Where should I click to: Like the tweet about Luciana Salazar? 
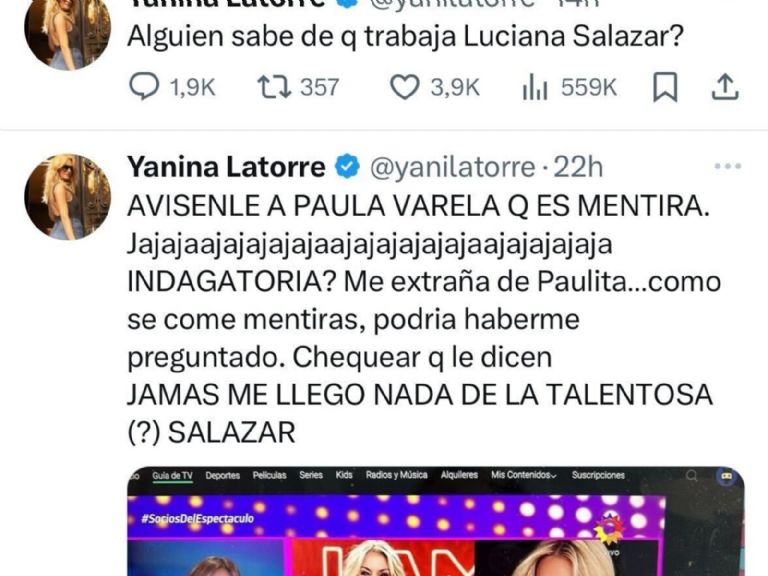(x=403, y=88)
